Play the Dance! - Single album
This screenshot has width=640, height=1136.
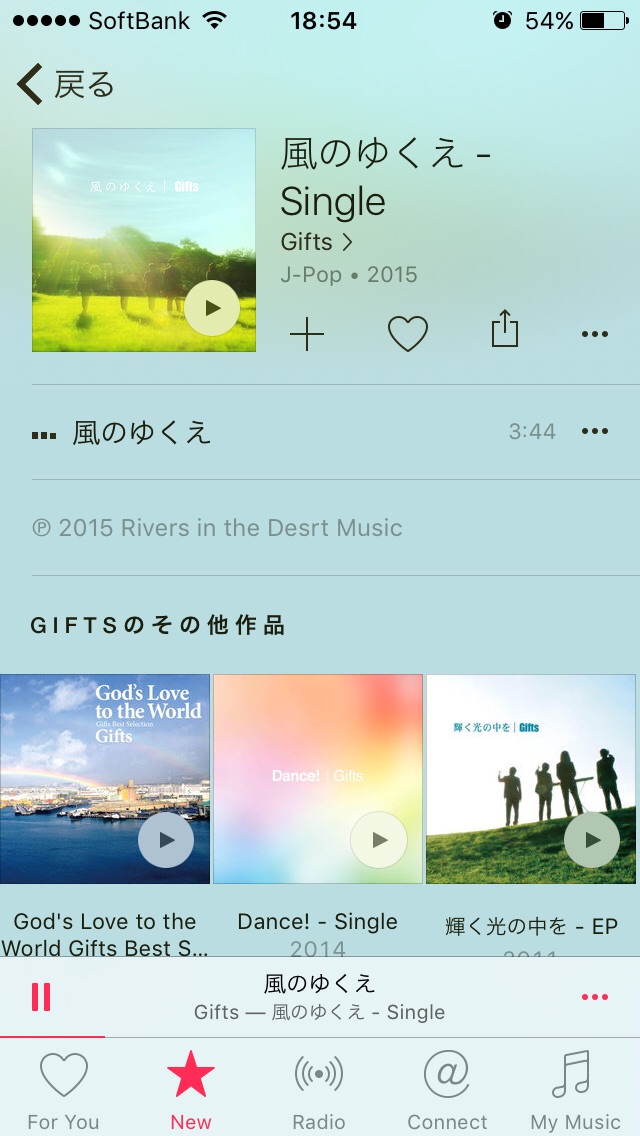379,840
